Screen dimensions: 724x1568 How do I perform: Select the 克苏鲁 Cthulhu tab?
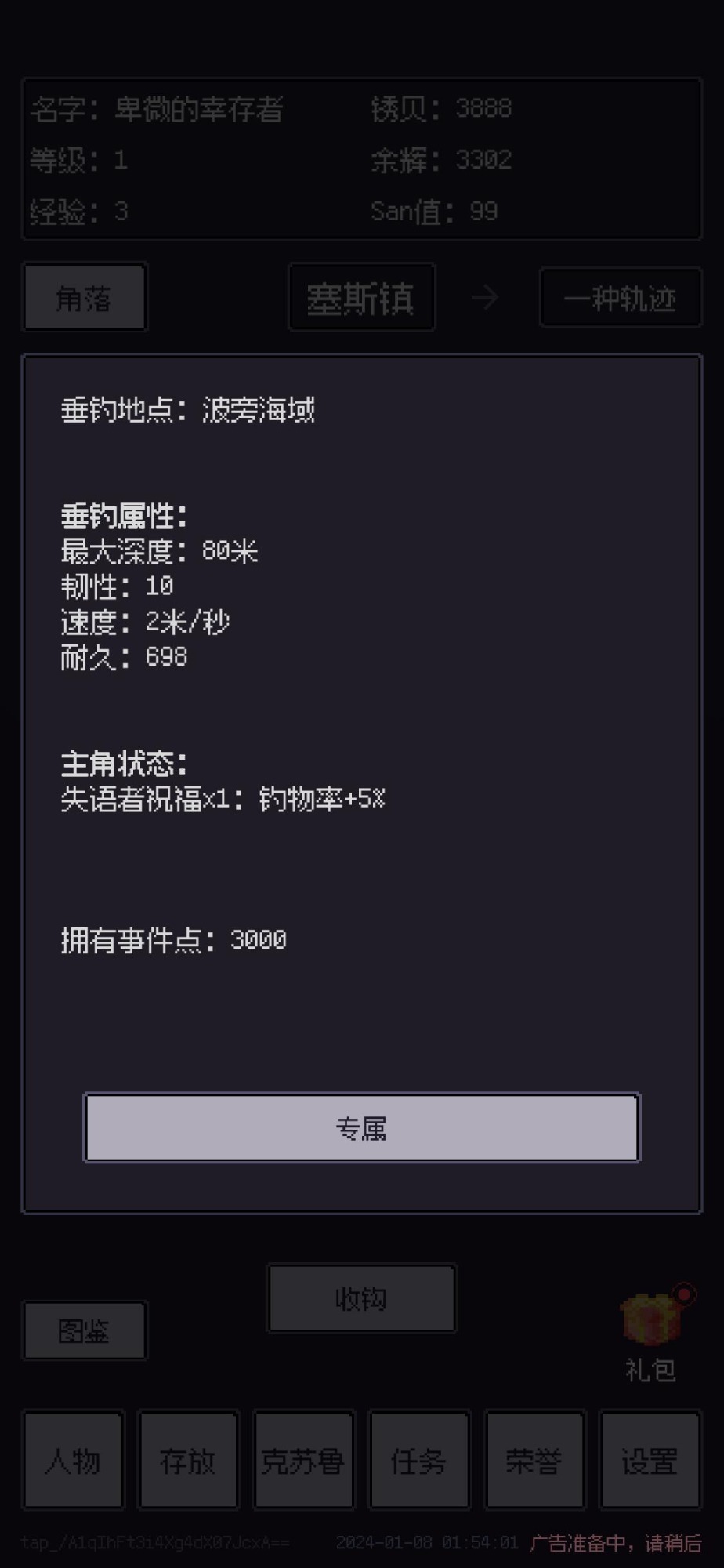[x=304, y=1460]
